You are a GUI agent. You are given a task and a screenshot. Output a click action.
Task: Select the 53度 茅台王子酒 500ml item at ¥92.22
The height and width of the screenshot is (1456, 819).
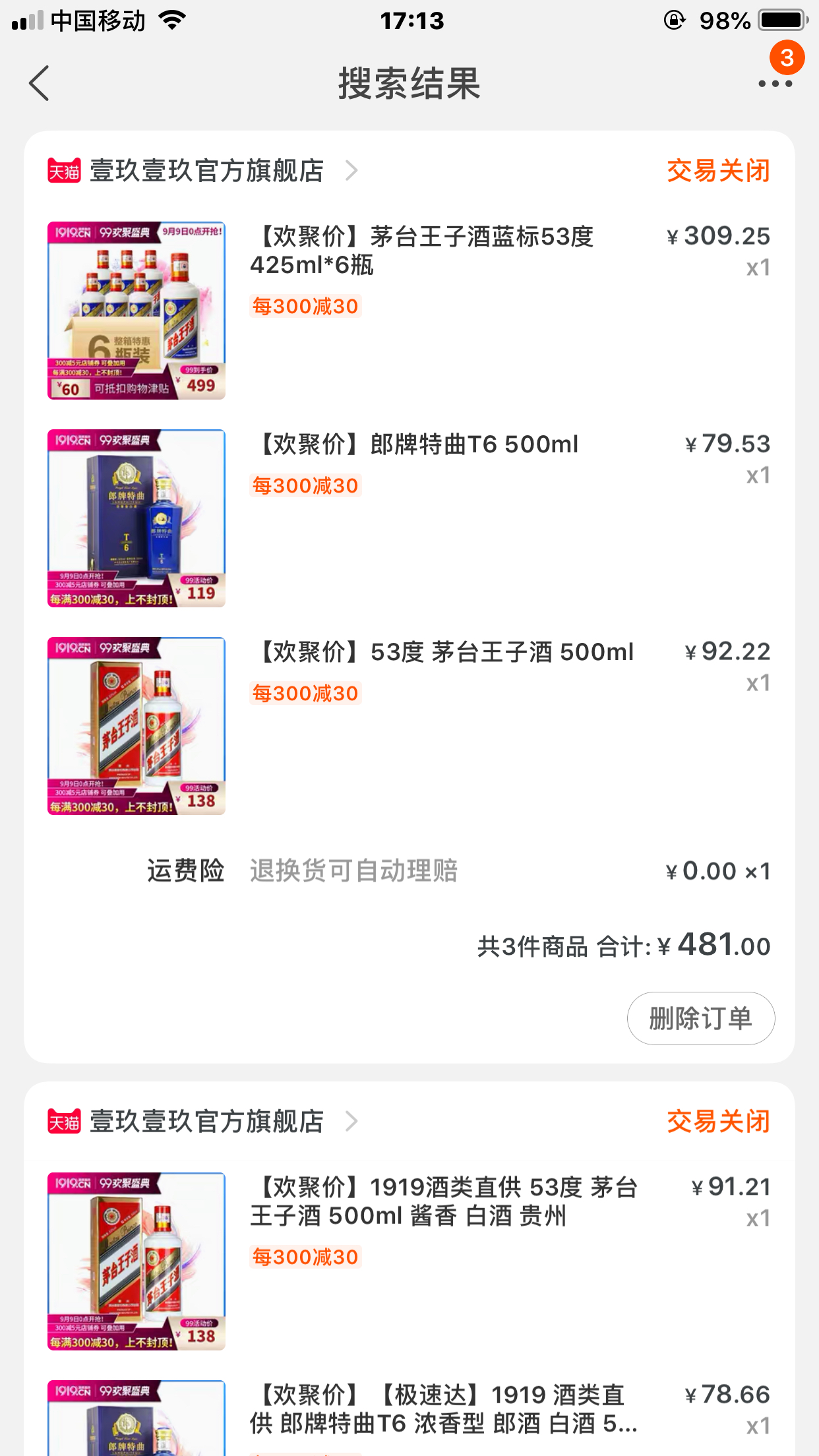[442, 653]
